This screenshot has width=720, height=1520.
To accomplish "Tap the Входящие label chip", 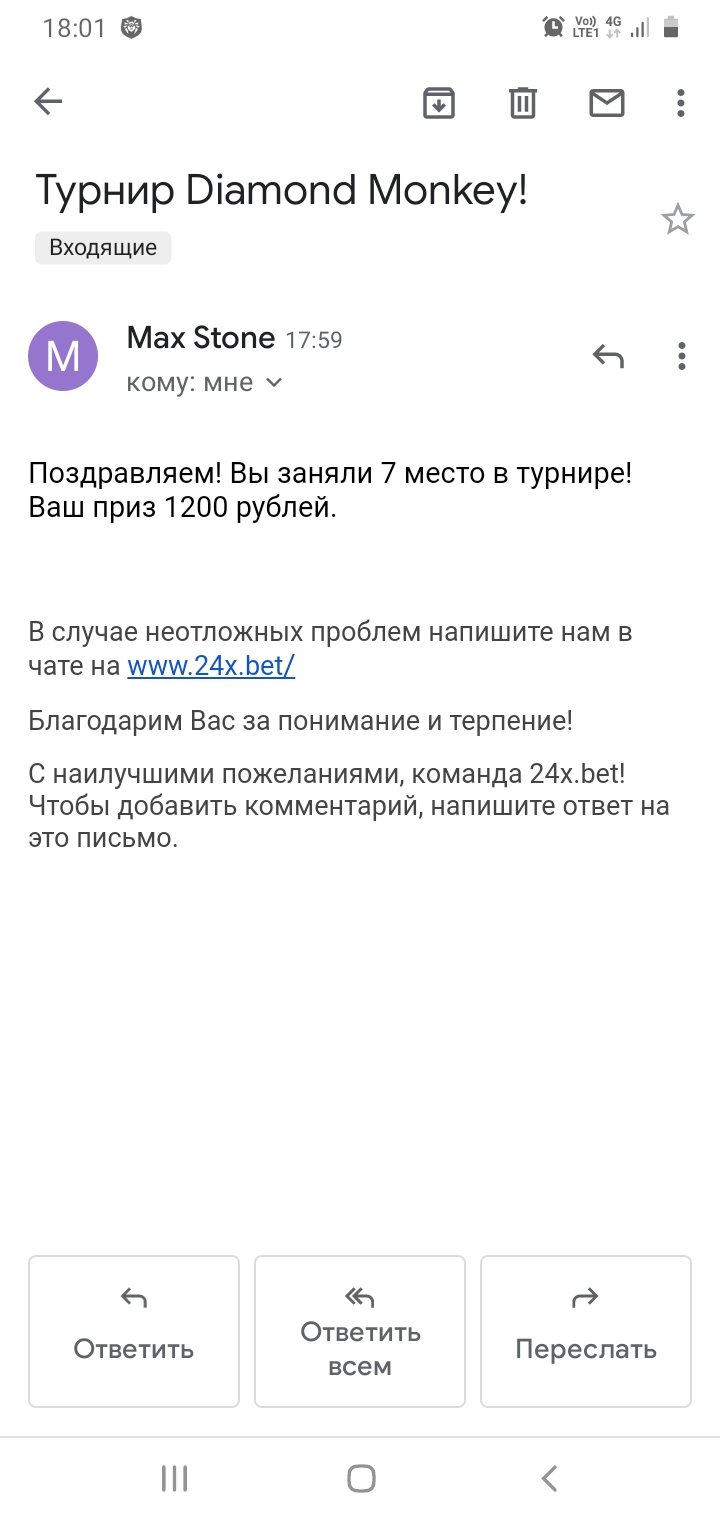I will [103, 248].
